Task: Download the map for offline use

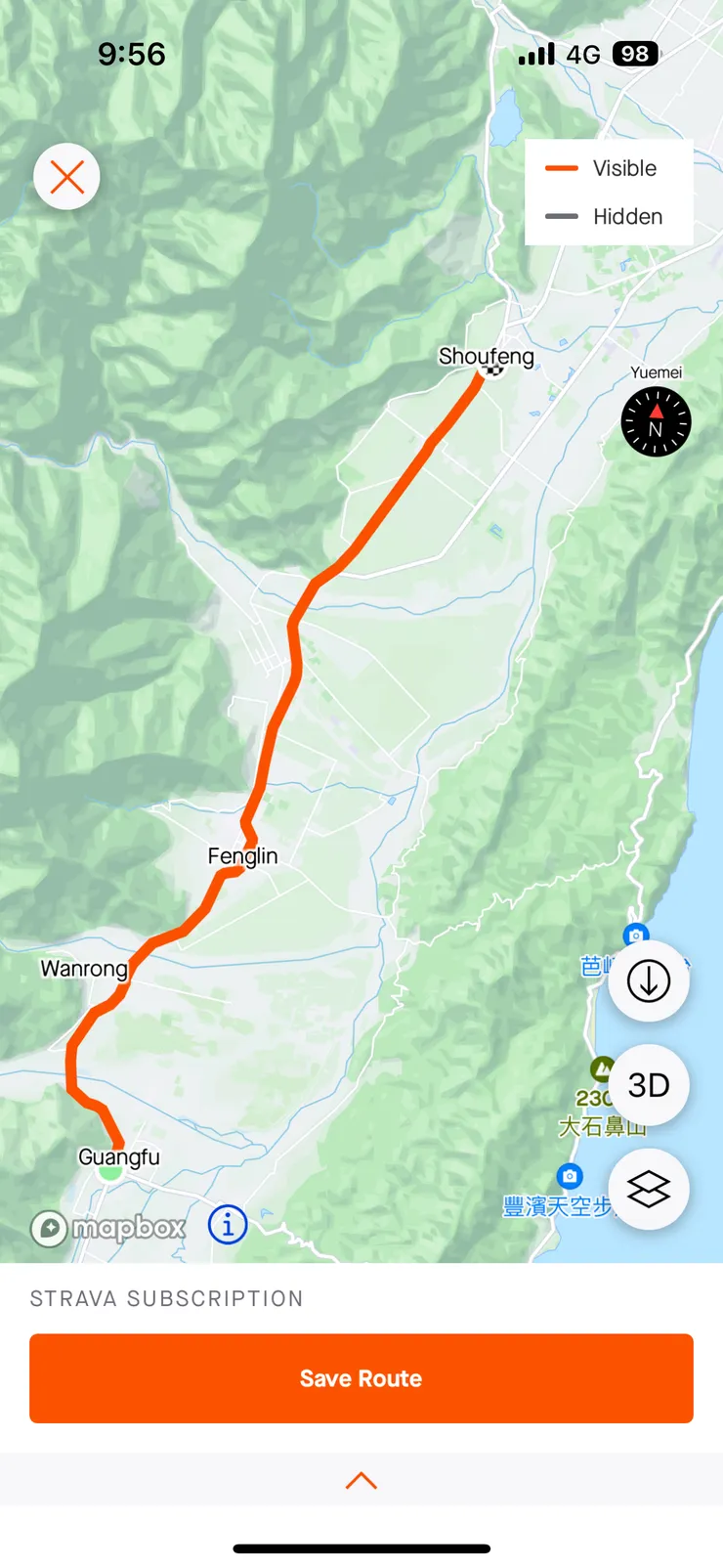Action: pyautogui.click(x=649, y=981)
